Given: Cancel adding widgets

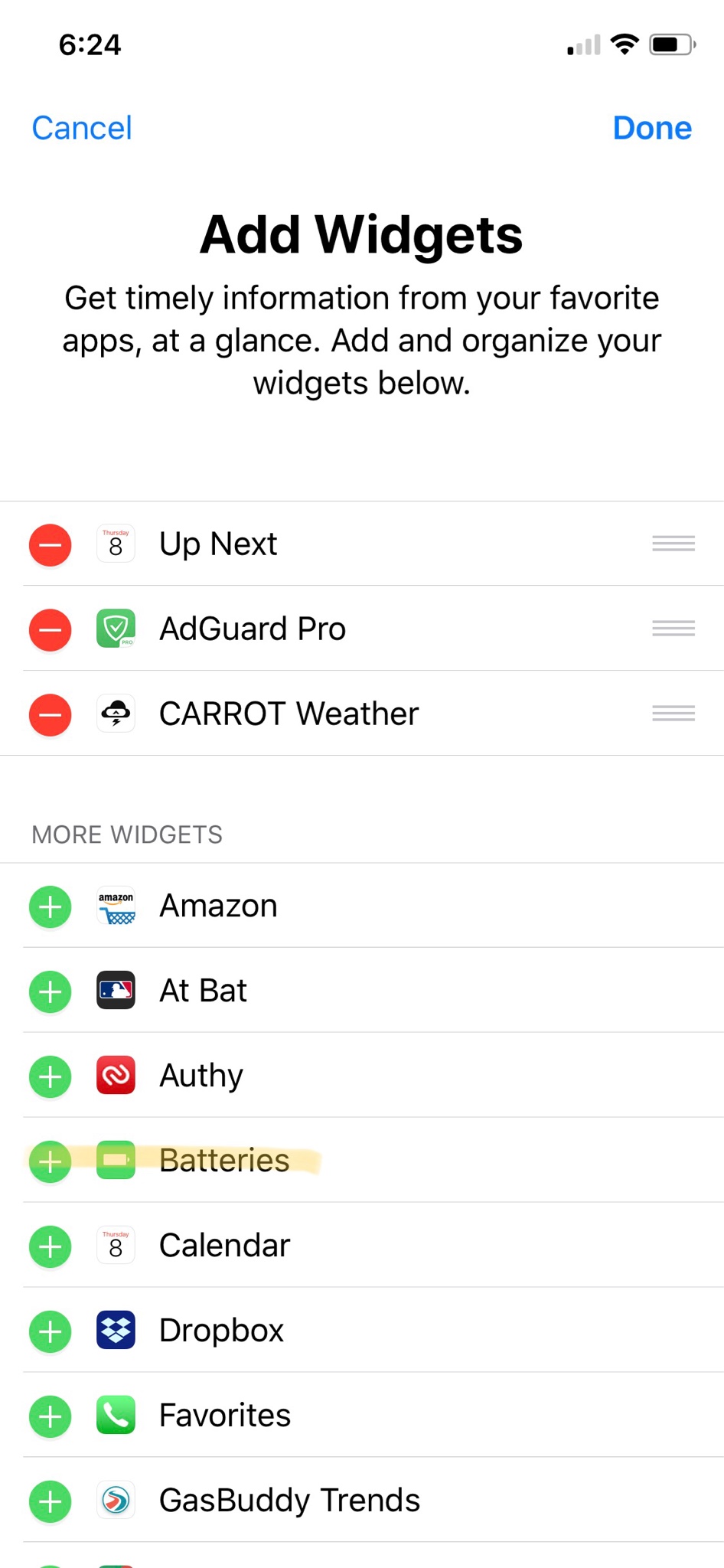Looking at the screenshot, I should tap(82, 128).
